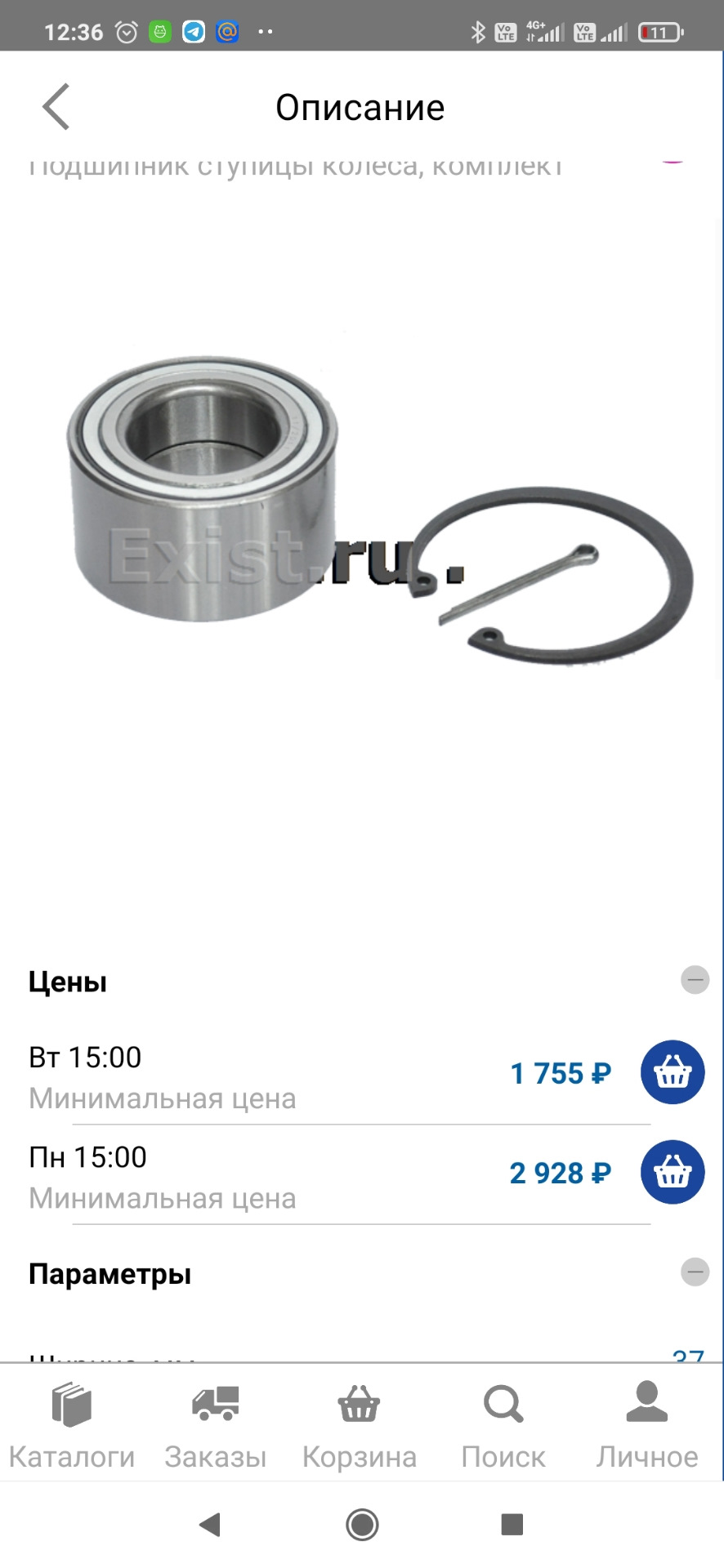Open the Личное tab
Image resolution: width=724 pixels, height=1568 pixels.
646,1425
